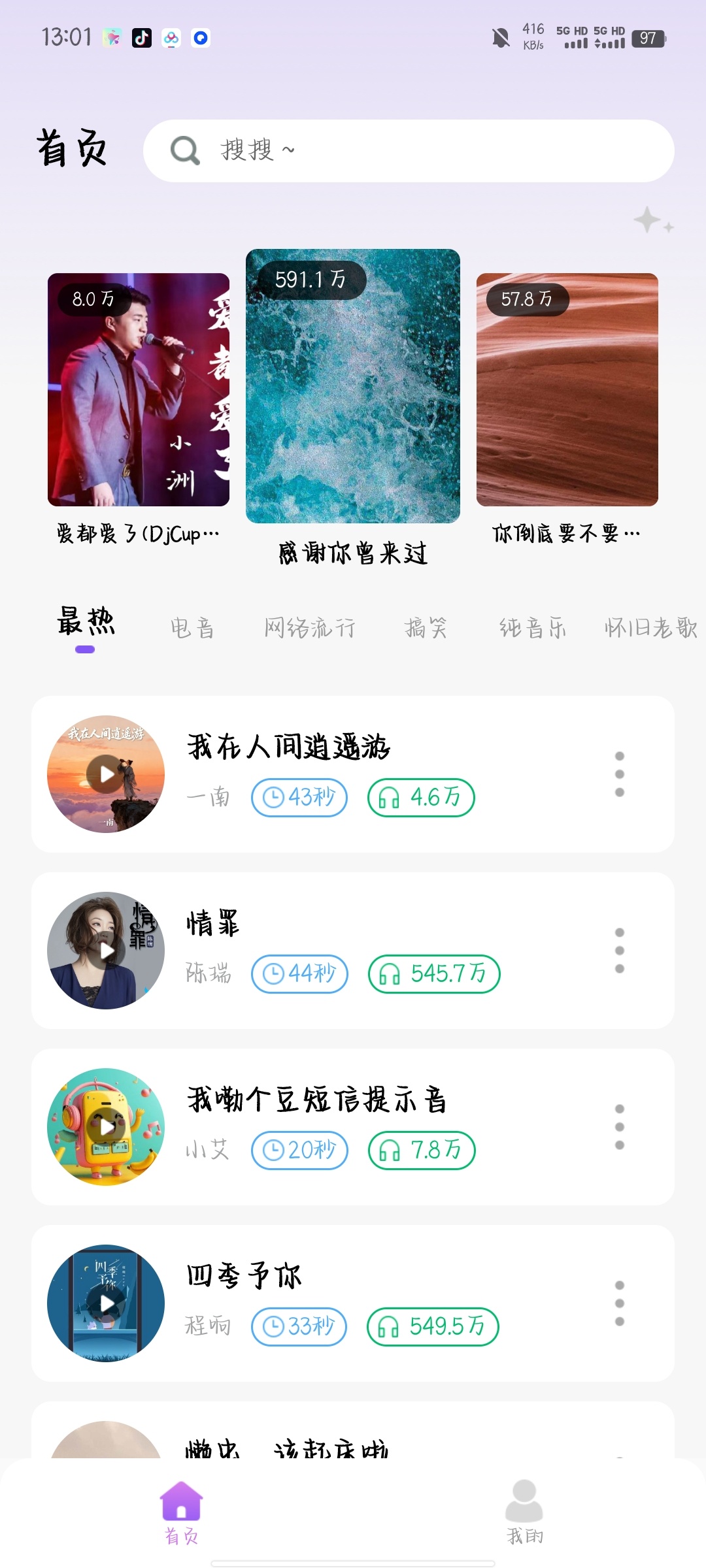The height and width of the screenshot is (1568, 706).
Task: Play the ringtone 情罪
Action: 106,951
